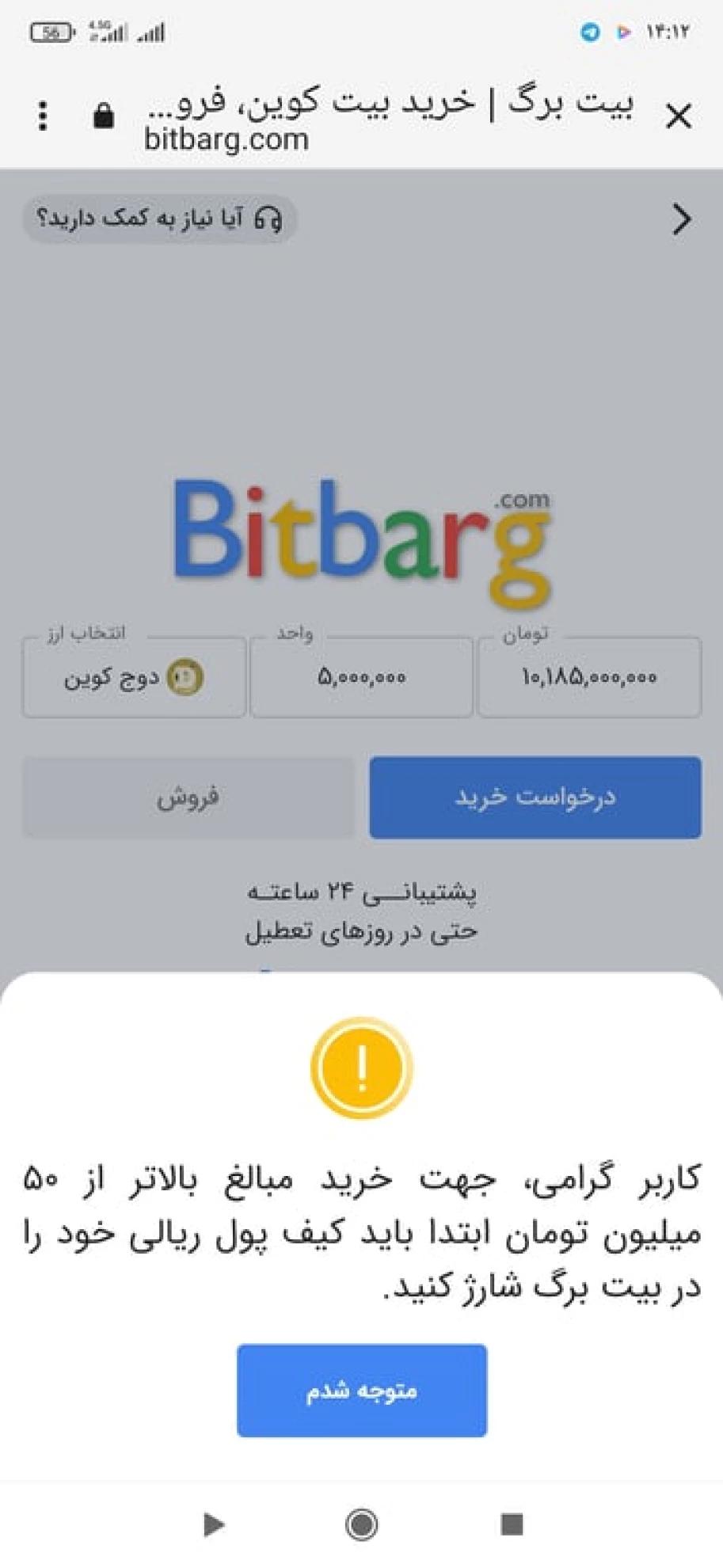Screen dimensions: 723x1568
Task: Edit the تومان amount field
Action: (x=589, y=678)
